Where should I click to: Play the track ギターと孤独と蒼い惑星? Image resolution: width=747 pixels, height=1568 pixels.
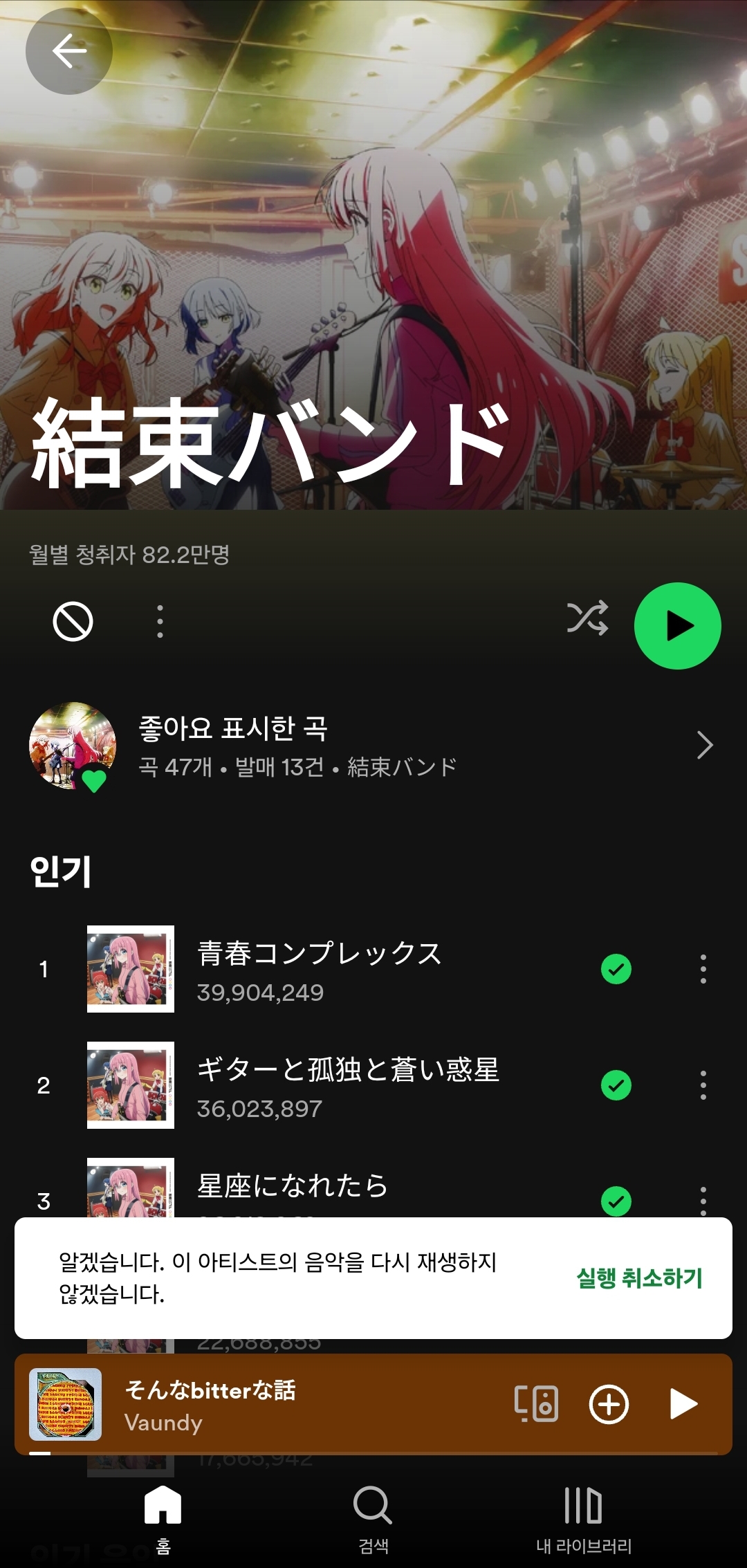pyautogui.click(x=318, y=1085)
